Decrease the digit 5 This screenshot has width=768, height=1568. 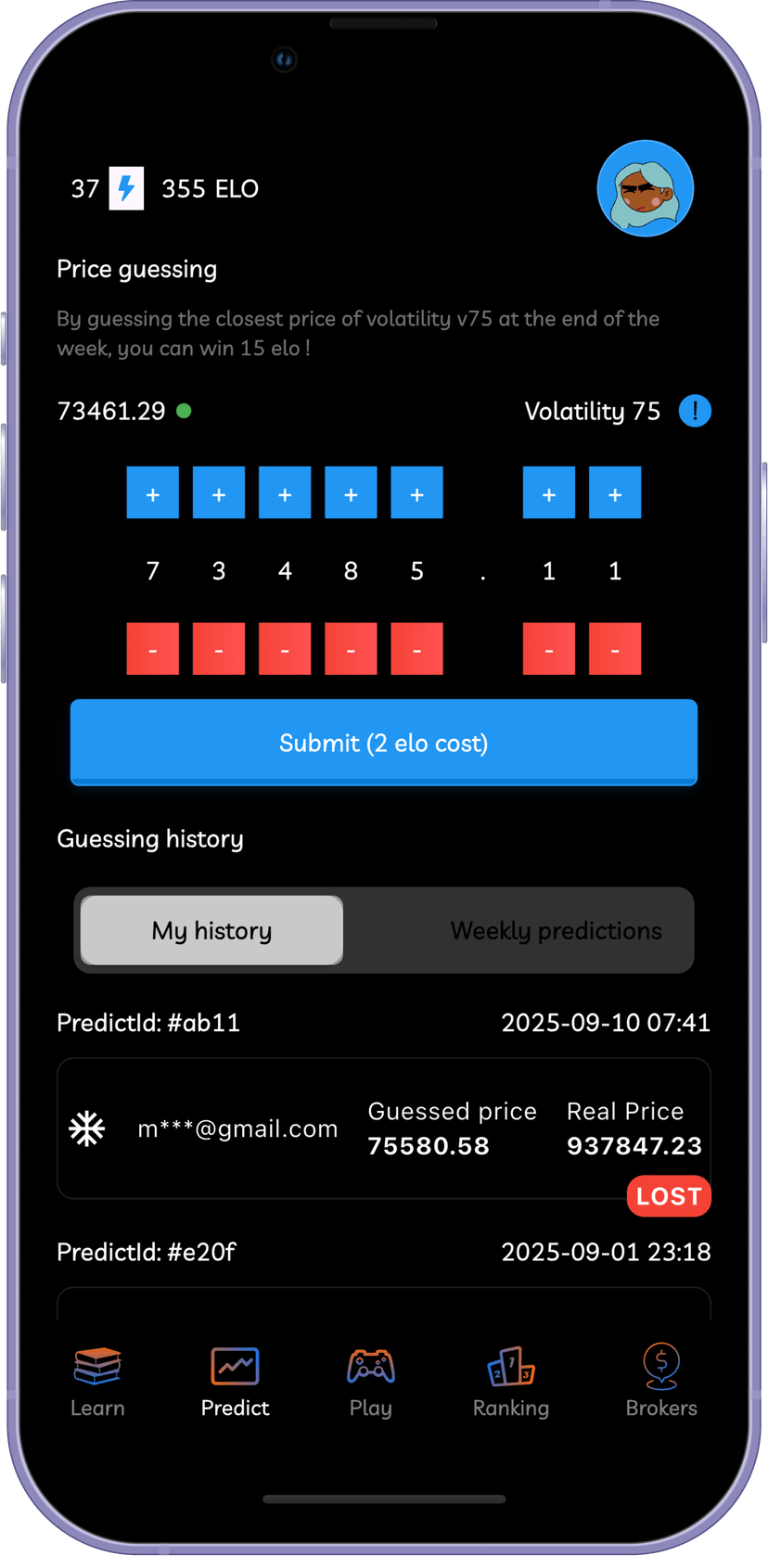[x=416, y=648]
